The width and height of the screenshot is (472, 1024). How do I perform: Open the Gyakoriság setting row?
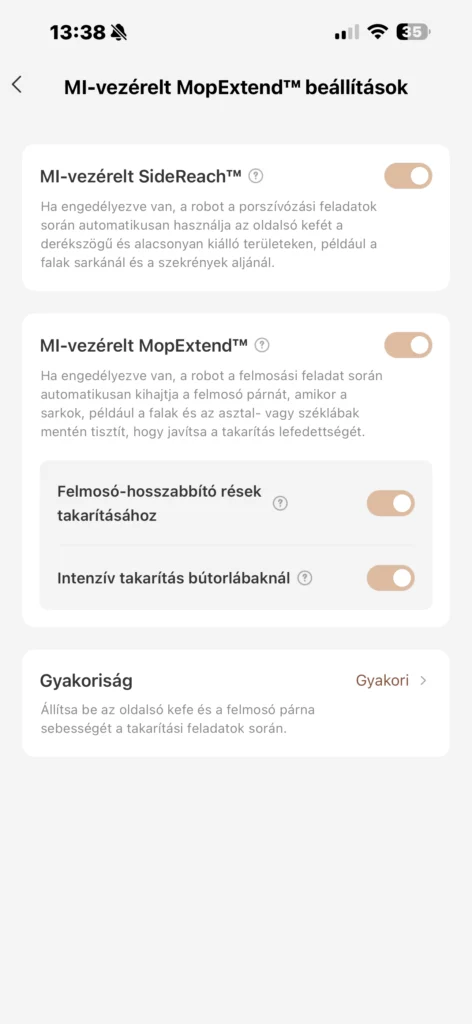[x=236, y=703]
